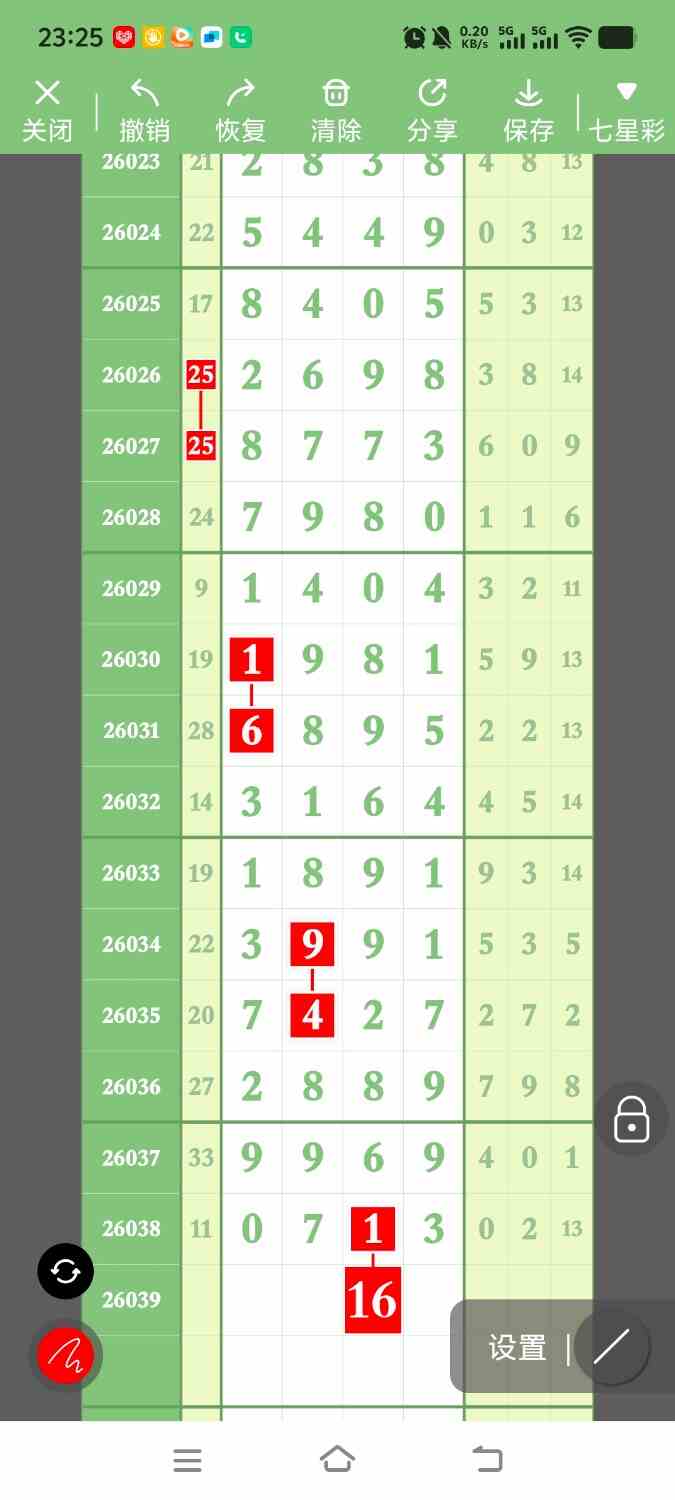Toggle the lock icon
675x1500 pixels.
click(631, 1119)
